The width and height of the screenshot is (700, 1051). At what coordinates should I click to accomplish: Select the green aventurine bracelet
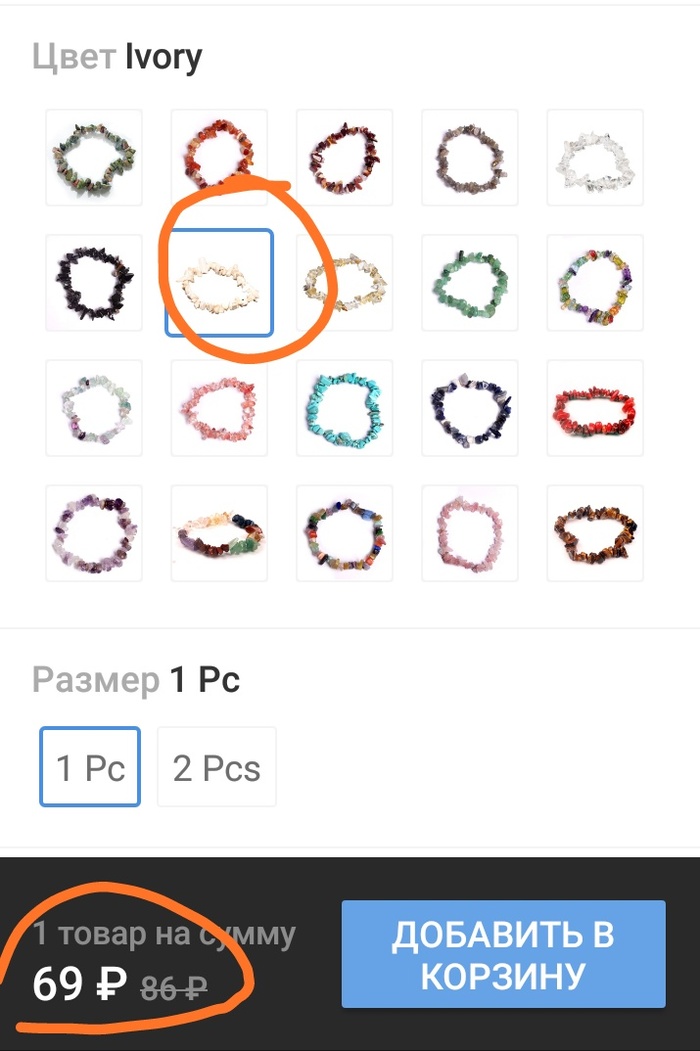point(469,283)
